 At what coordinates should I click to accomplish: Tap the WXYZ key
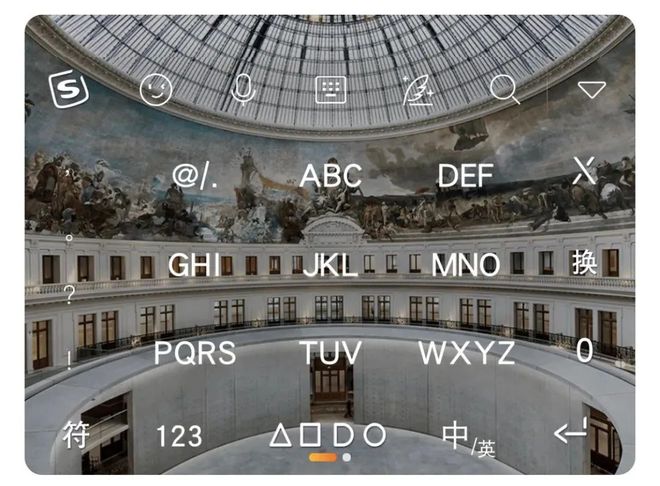point(466,352)
